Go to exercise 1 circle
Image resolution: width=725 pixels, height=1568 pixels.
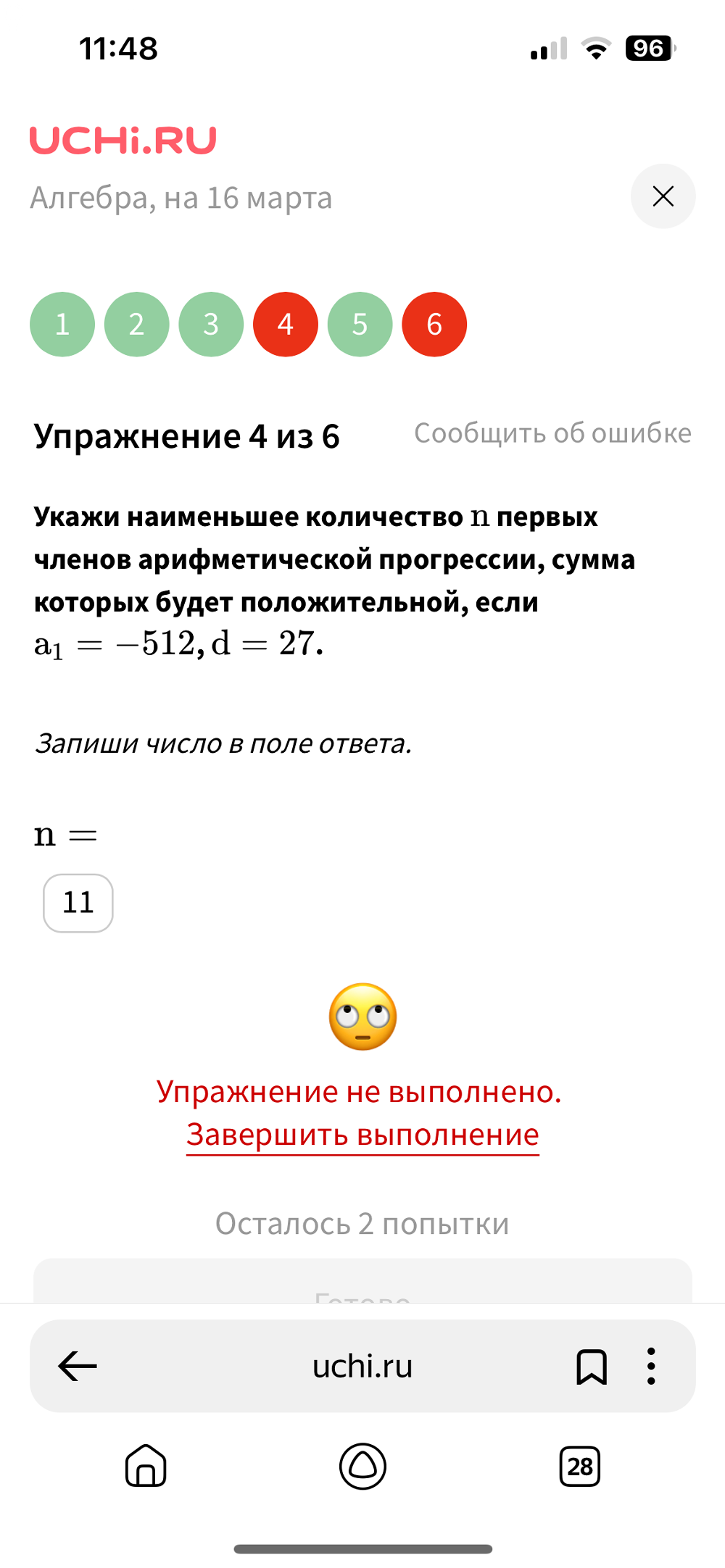[x=62, y=325]
